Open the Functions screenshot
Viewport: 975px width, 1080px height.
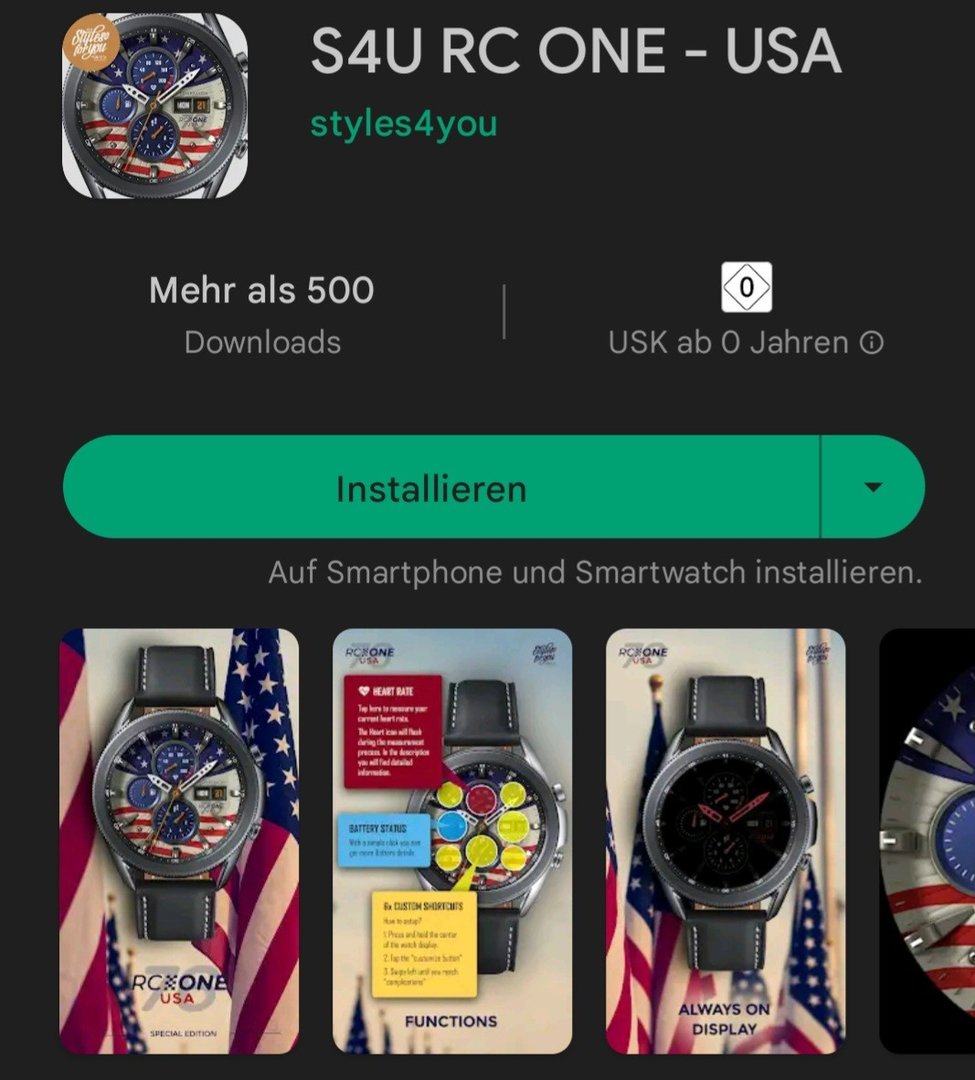452,840
